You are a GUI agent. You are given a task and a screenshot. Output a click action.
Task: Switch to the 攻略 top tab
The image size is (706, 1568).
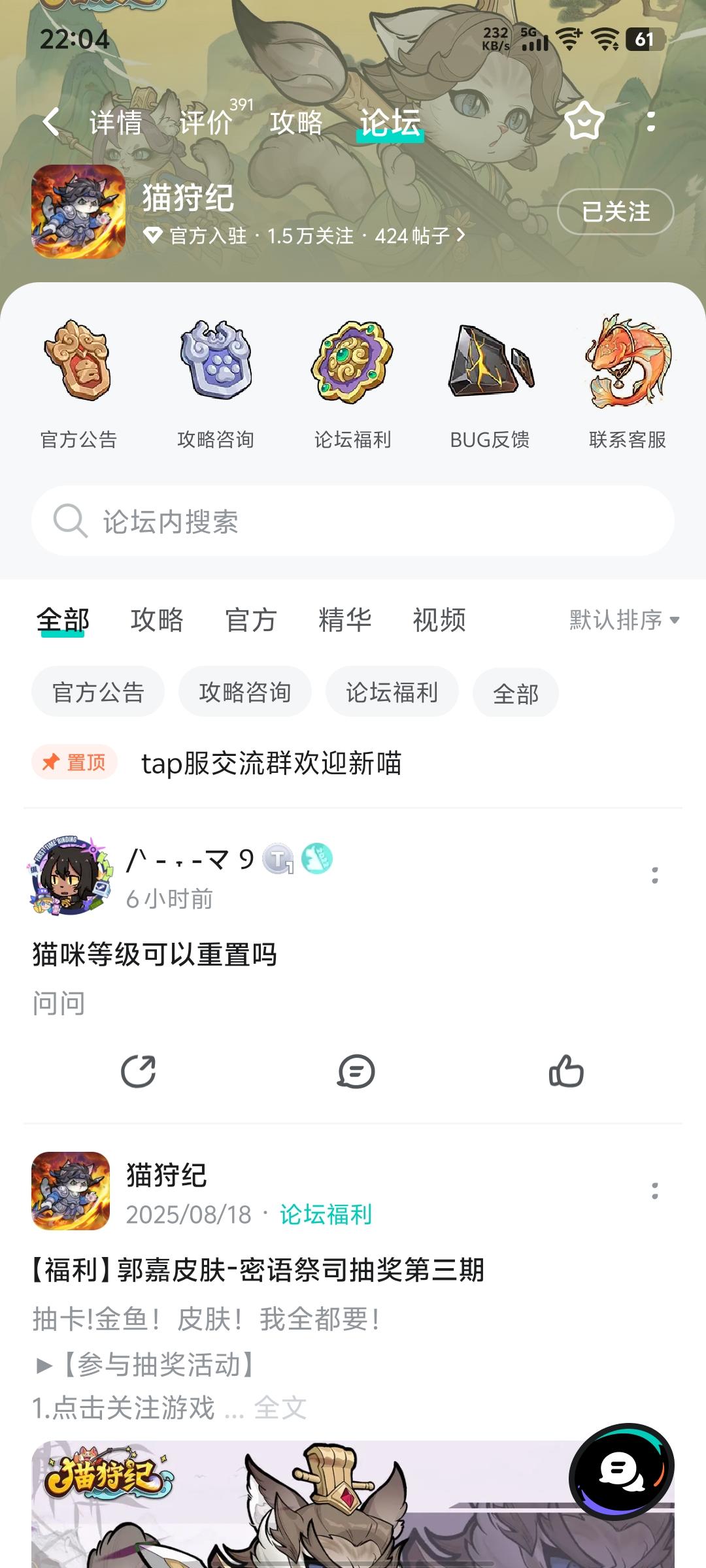pos(296,122)
